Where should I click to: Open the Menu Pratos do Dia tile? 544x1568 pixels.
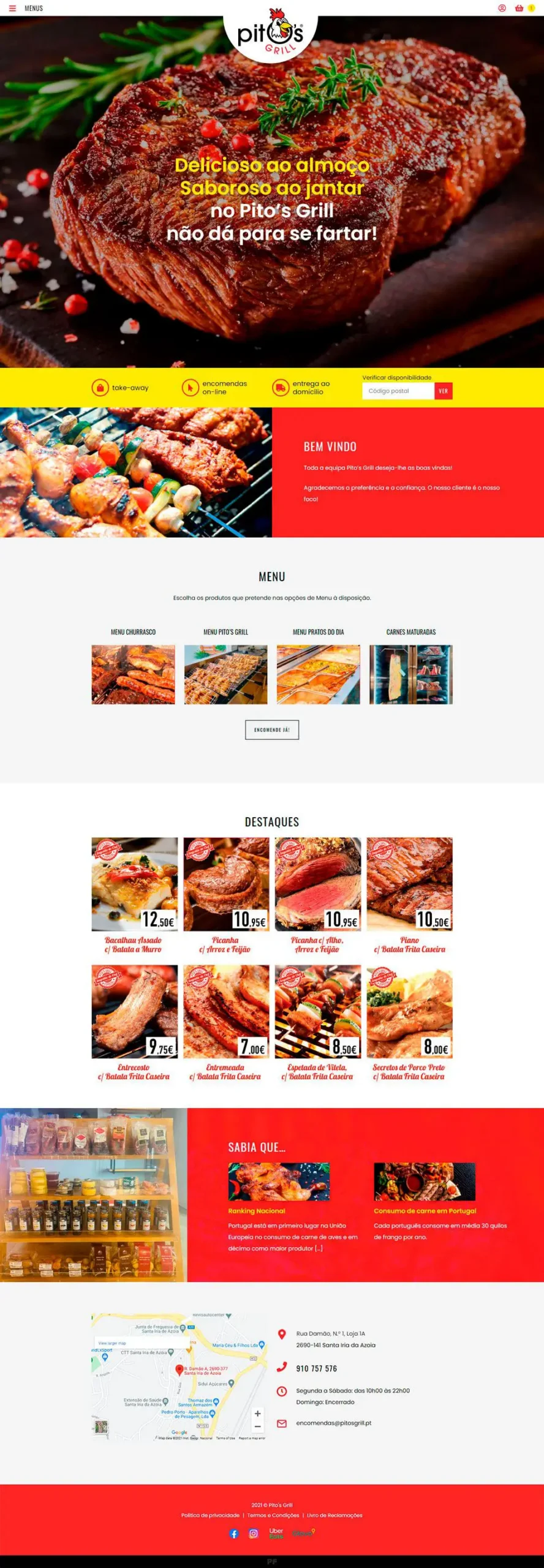click(x=318, y=674)
